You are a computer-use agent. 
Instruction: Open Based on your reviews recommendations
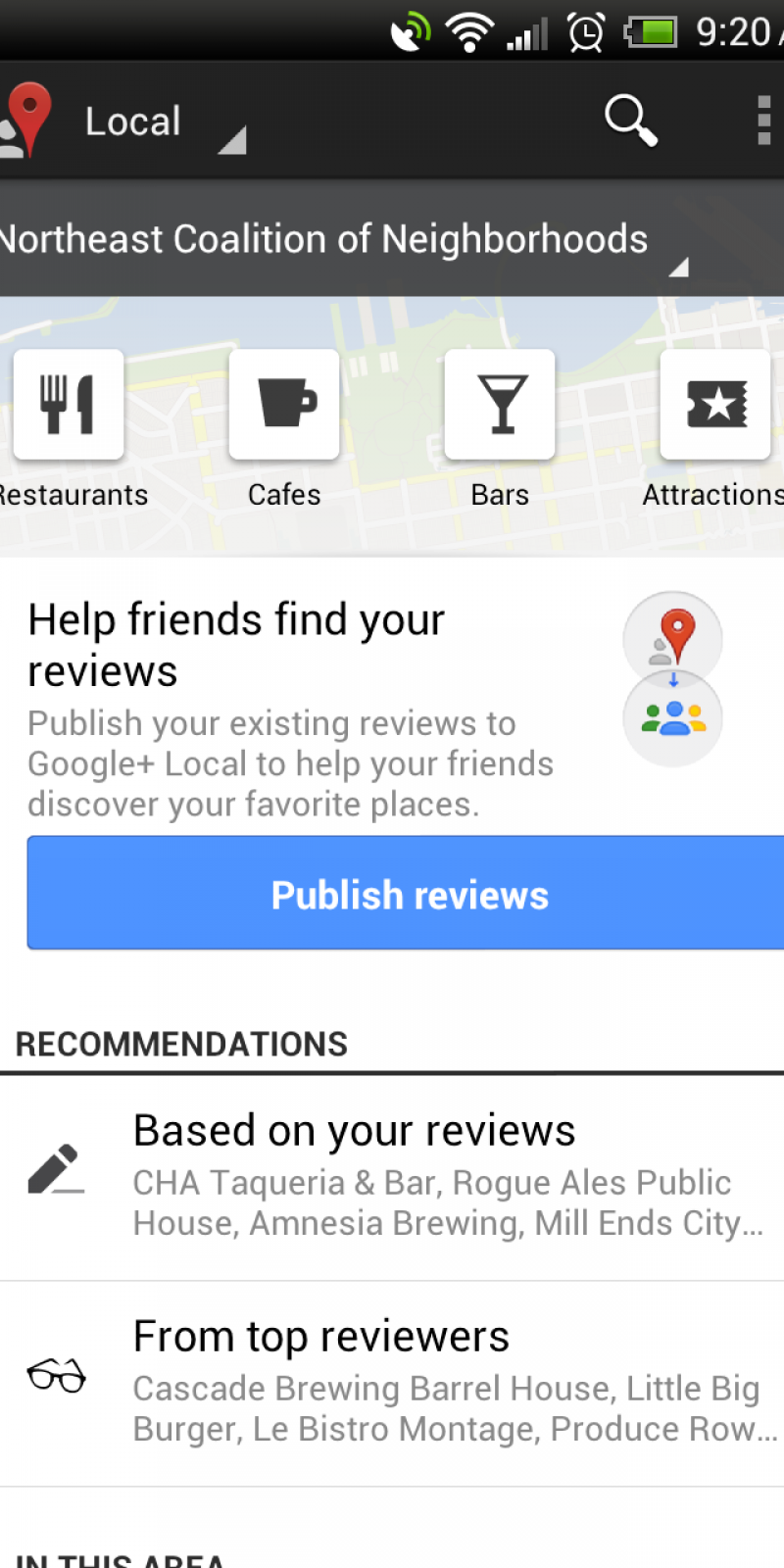[392, 1176]
